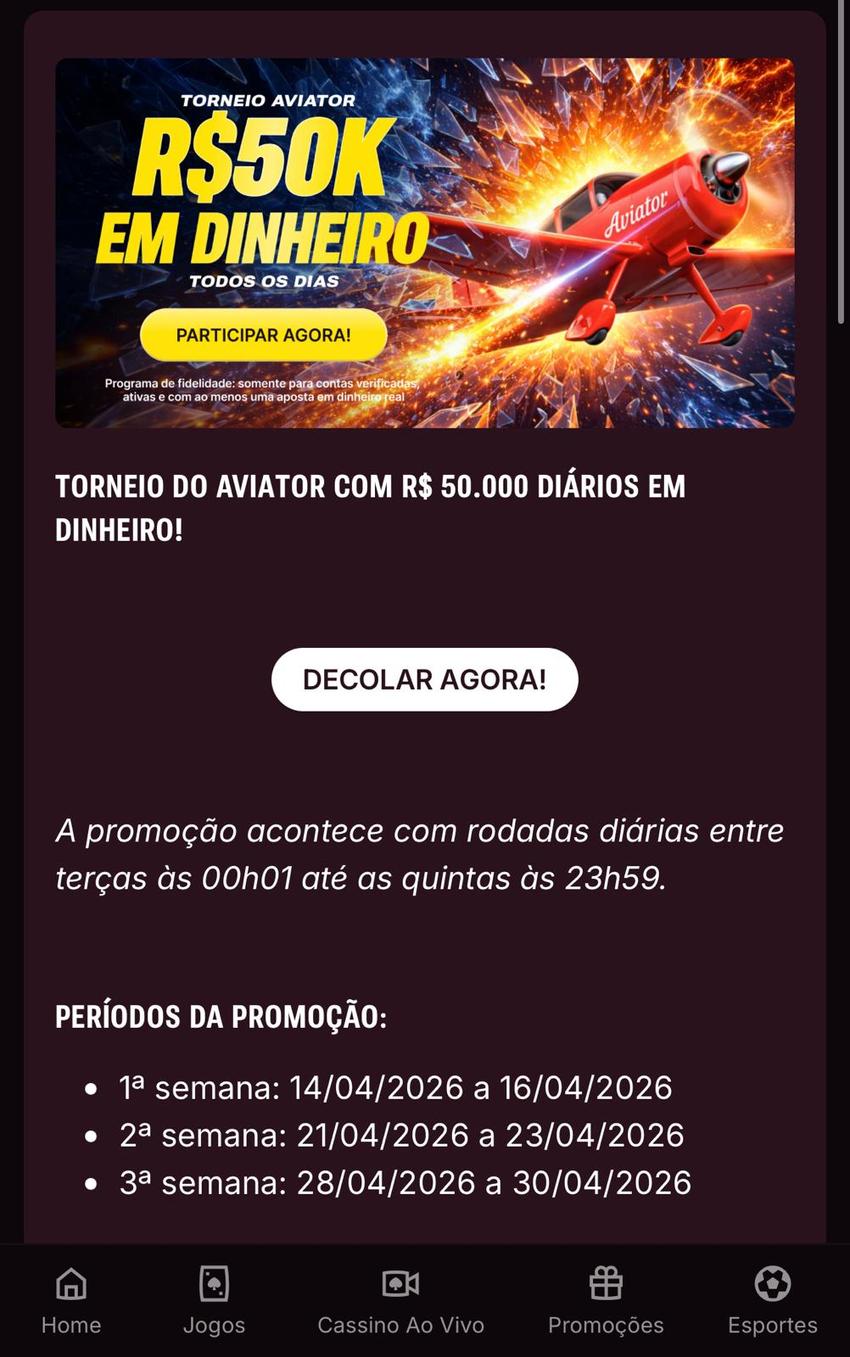Select the Home icon in bottom navigation

71,1284
